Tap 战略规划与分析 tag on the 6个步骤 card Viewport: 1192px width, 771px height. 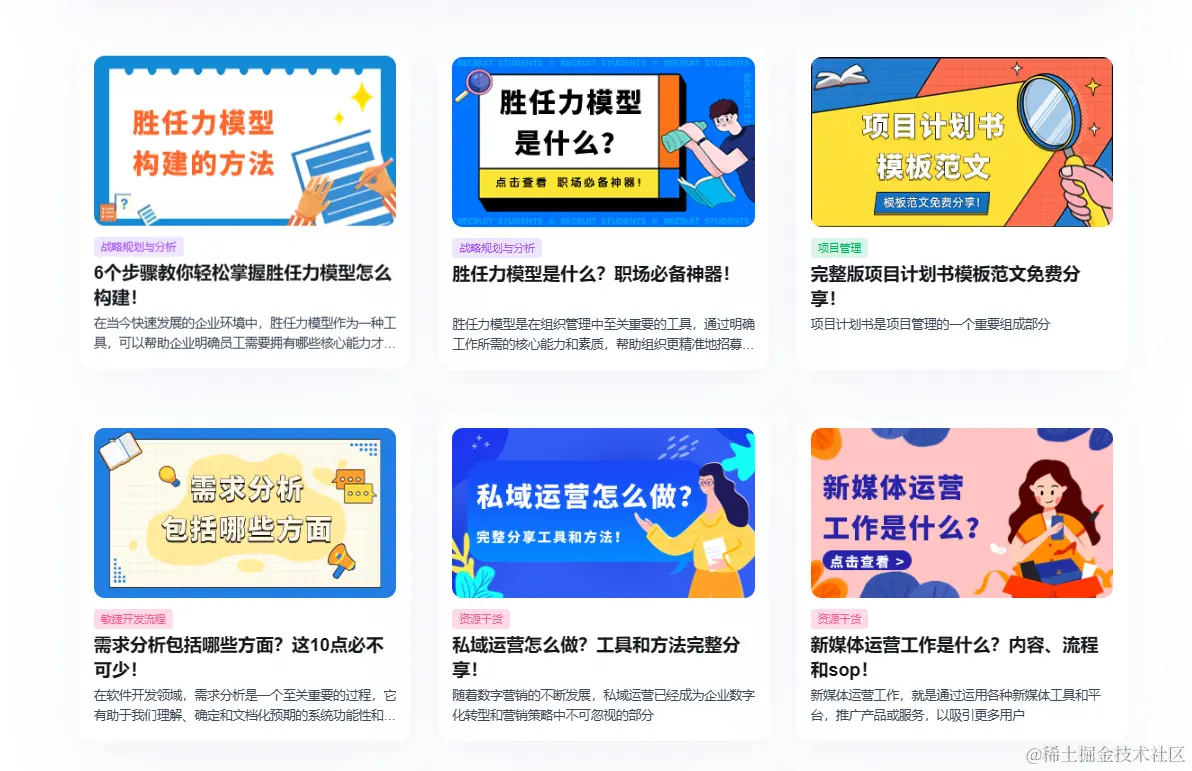(139, 247)
